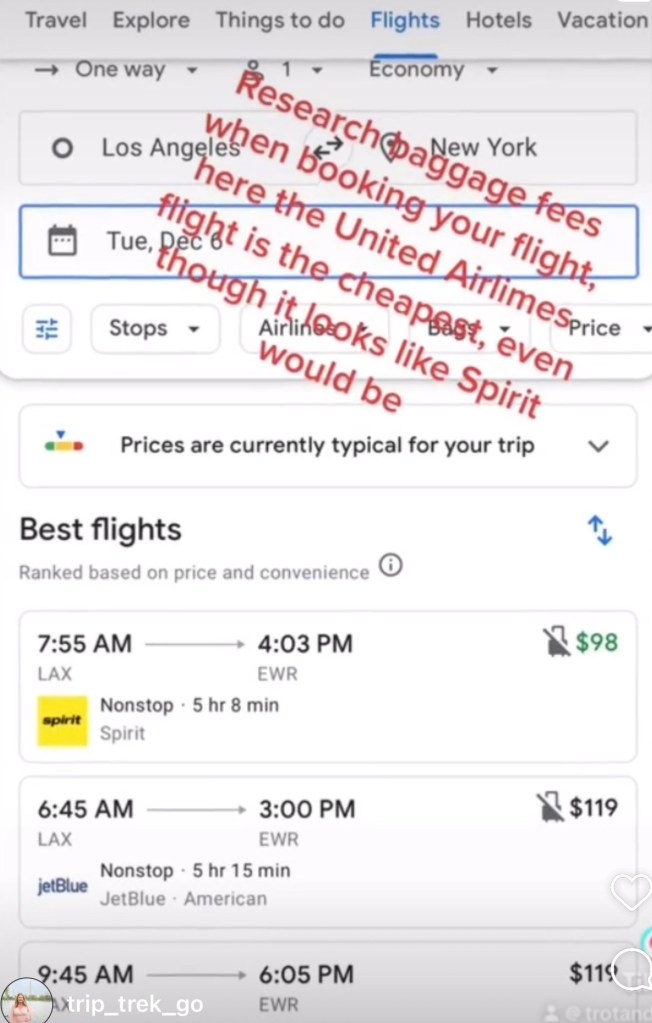Like this reel with the heart icon
The width and height of the screenshot is (652, 1023).
coord(631,891)
